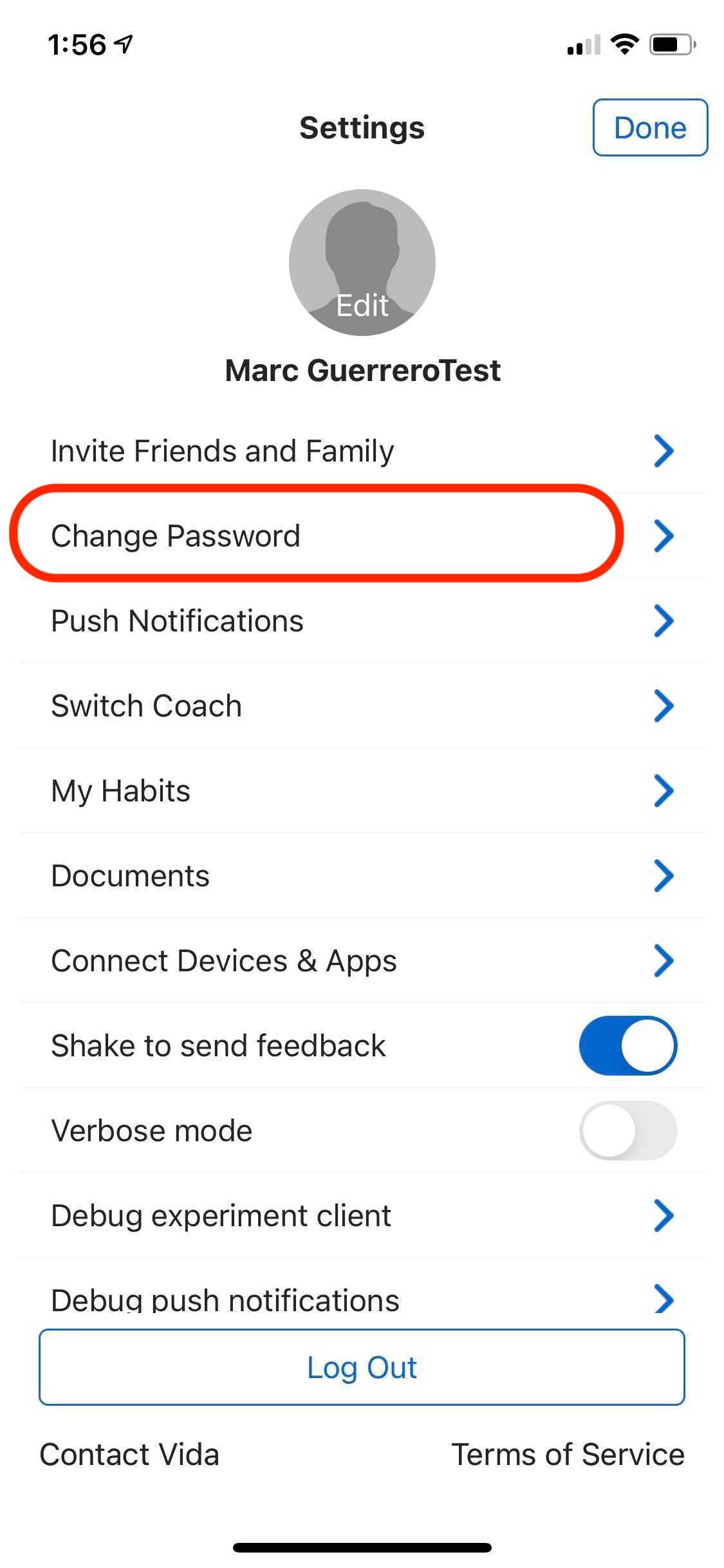This screenshot has height=1568, width=724.
Task: Open Change Password
Action: tap(362, 536)
